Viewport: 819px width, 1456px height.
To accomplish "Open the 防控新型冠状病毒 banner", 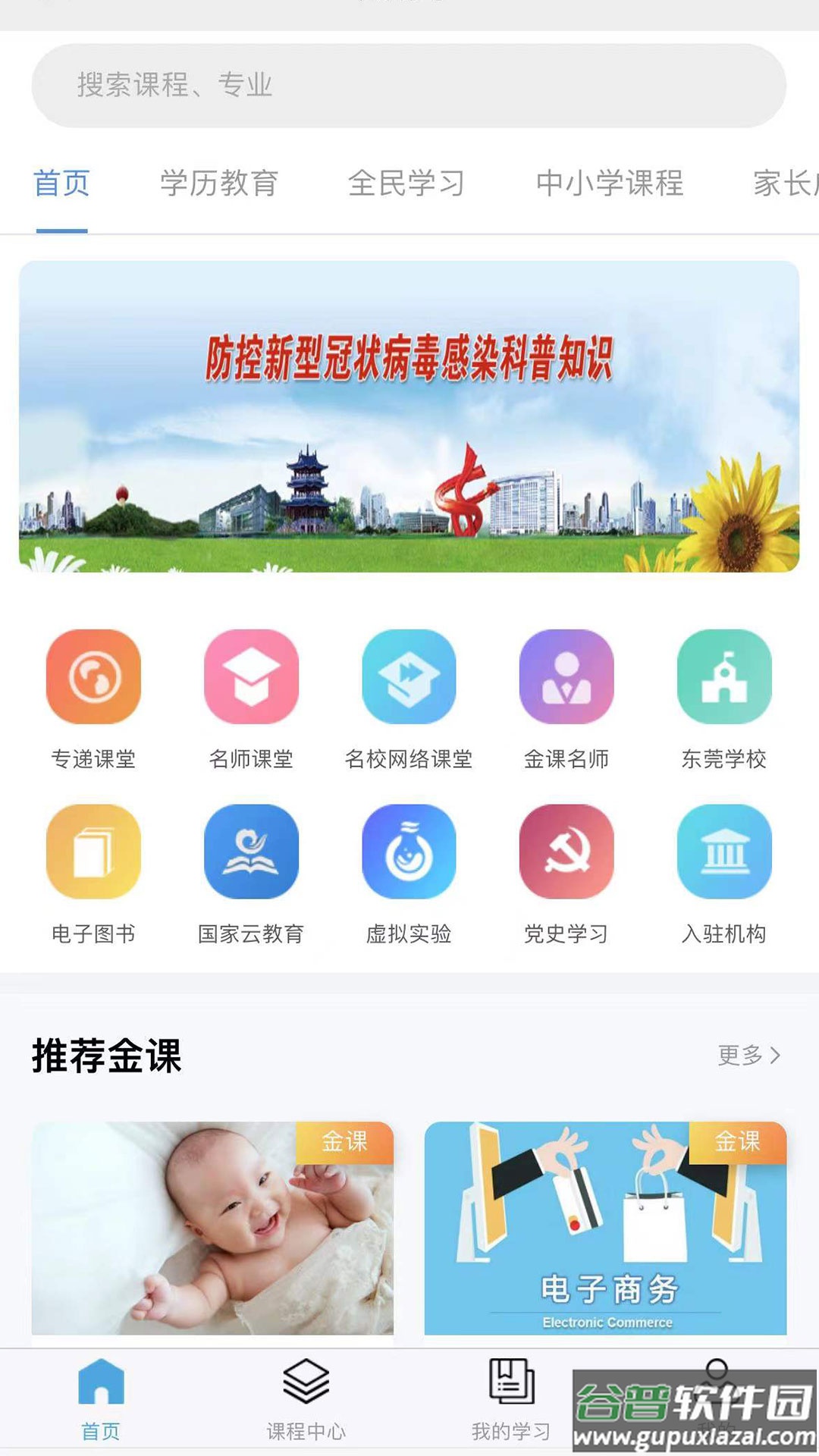I will (x=409, y=416).
